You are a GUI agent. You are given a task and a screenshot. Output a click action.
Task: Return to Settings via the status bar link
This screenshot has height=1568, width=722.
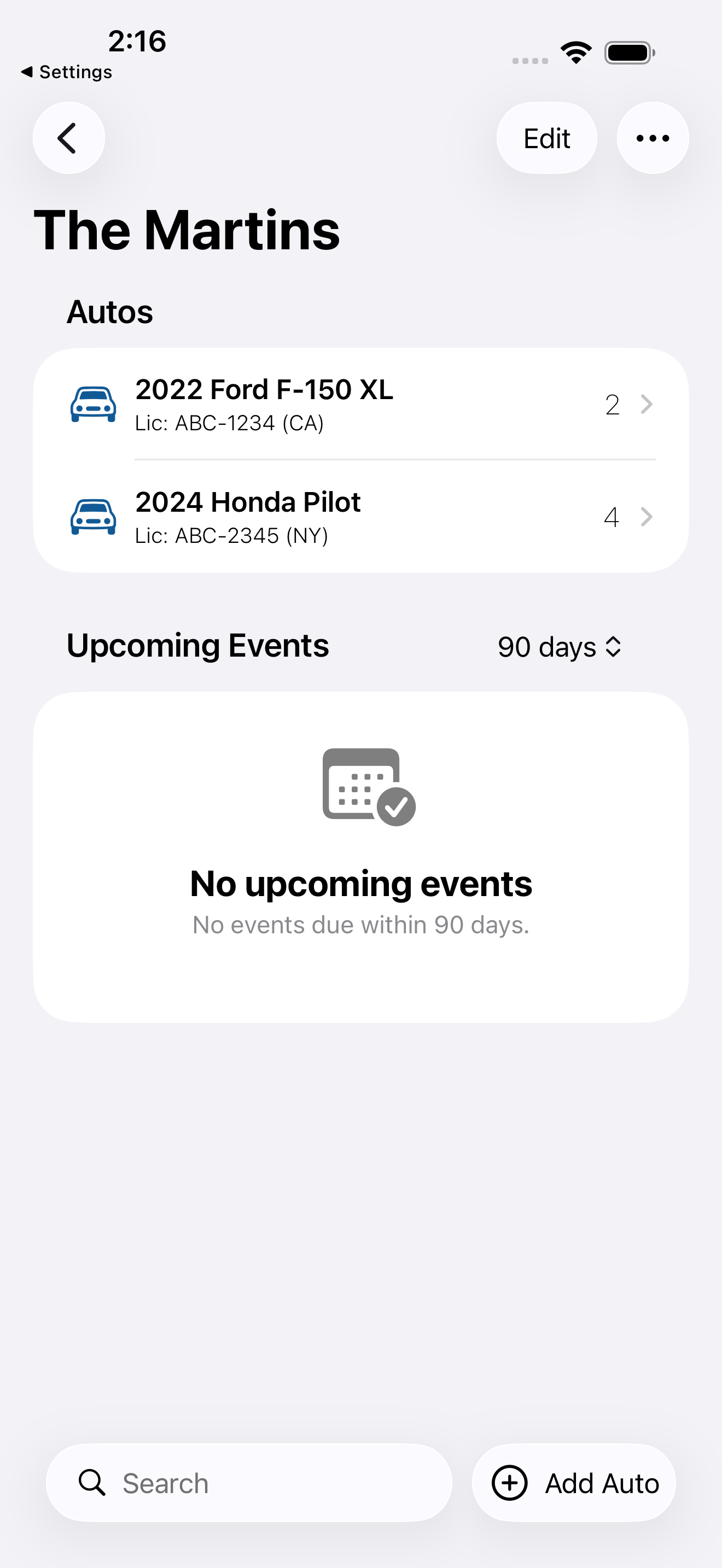click(x=66, y=72)
